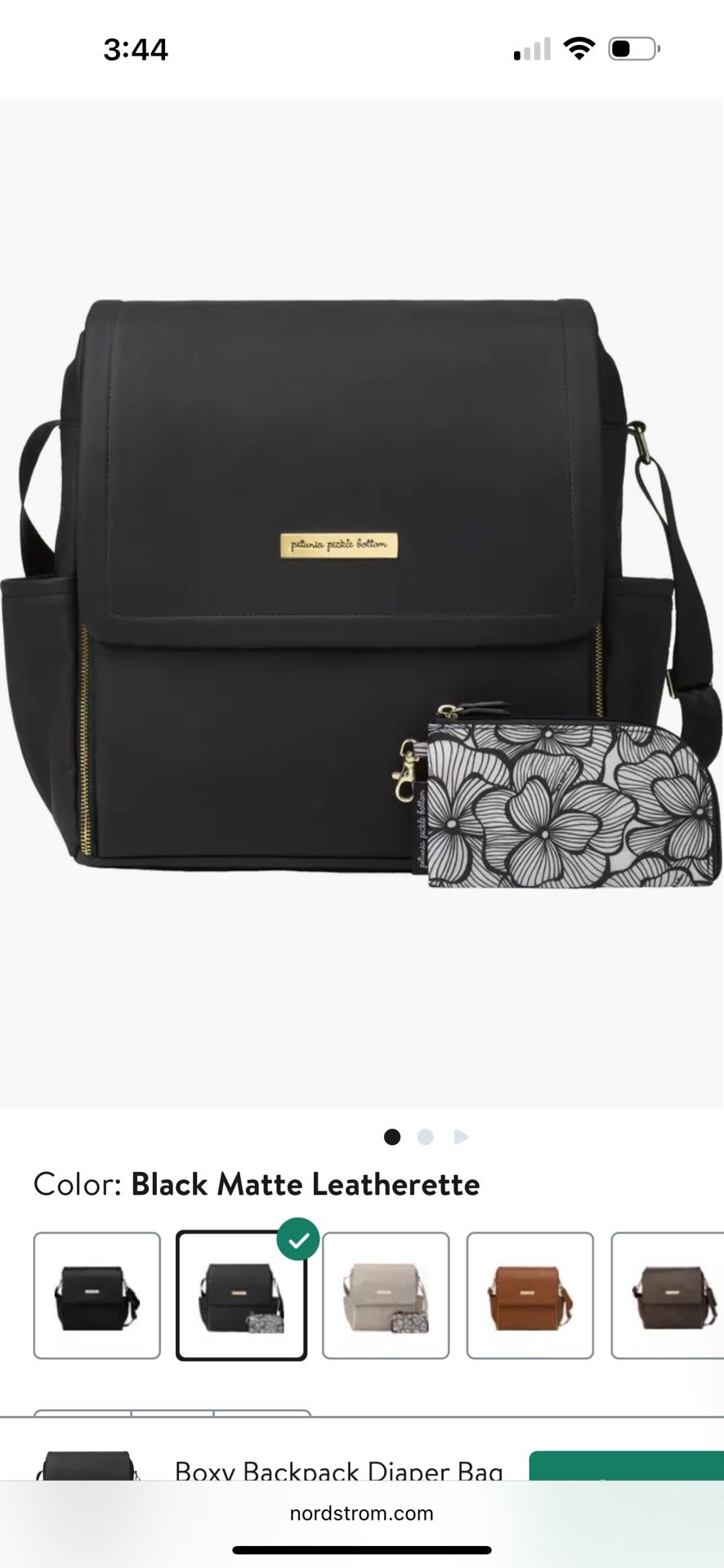
Task: Tap the clock time in the status bar
Action: point(136,50)
